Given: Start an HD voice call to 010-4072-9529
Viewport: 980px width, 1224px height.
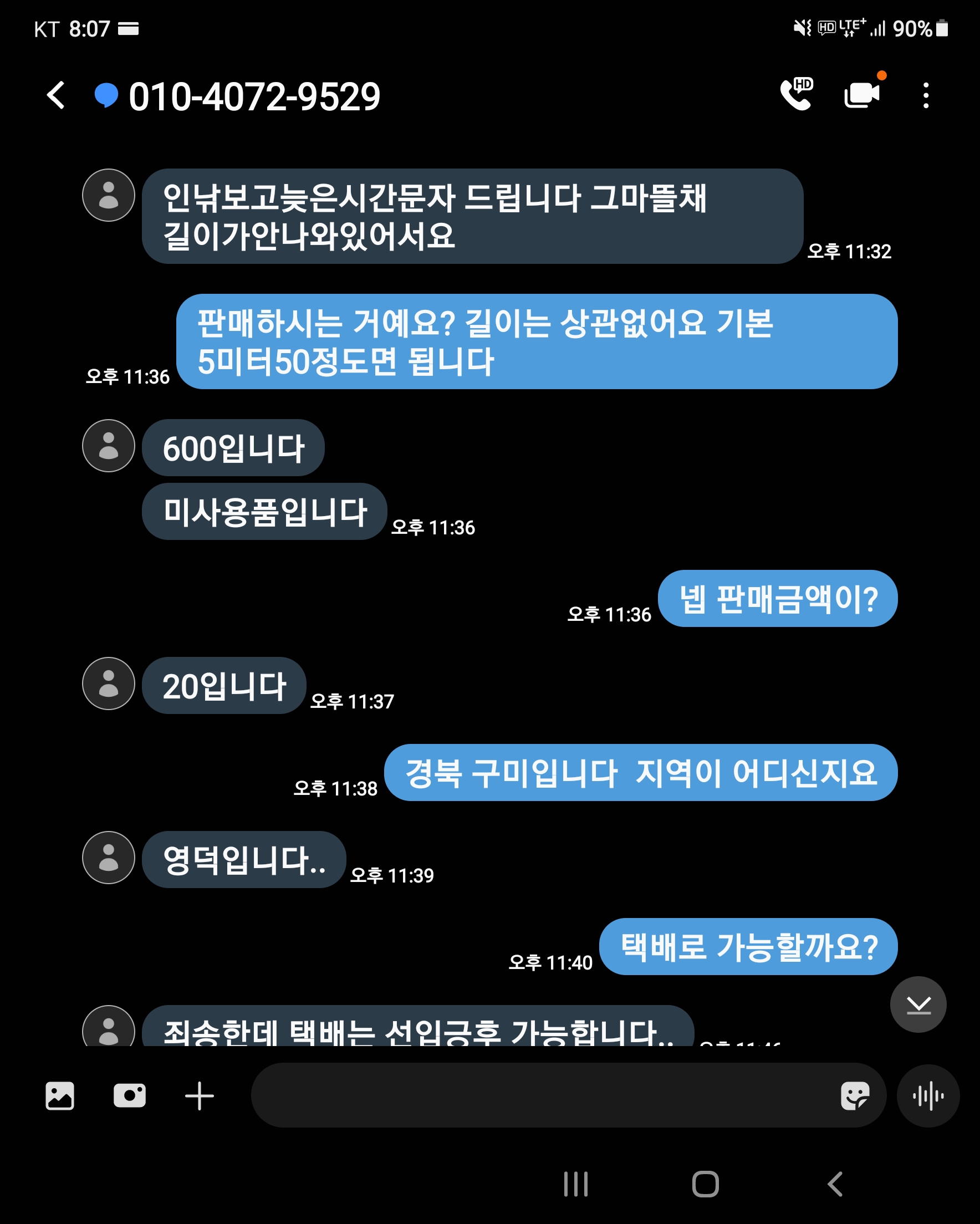Looking at the screenshot, I should click(796, 94).
